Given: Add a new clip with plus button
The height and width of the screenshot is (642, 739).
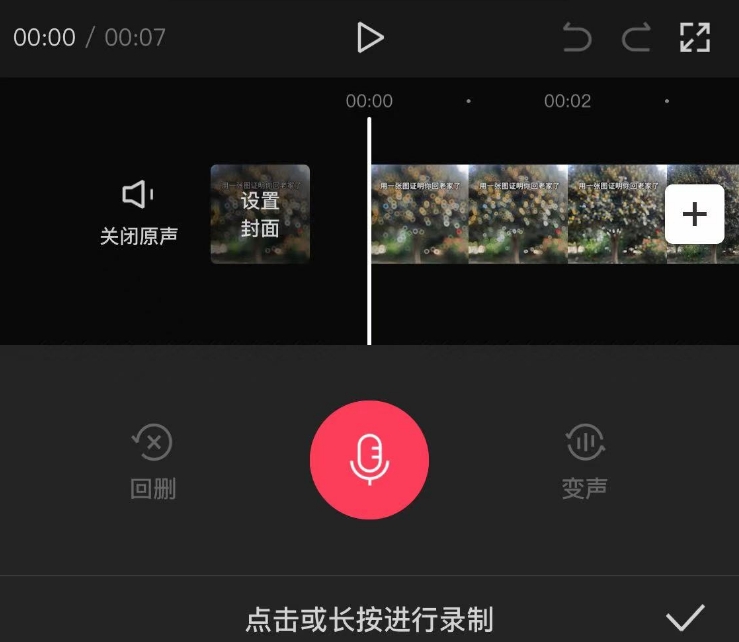Looking at the screenshot, I should pyautogui.click(x=694, y=214).
